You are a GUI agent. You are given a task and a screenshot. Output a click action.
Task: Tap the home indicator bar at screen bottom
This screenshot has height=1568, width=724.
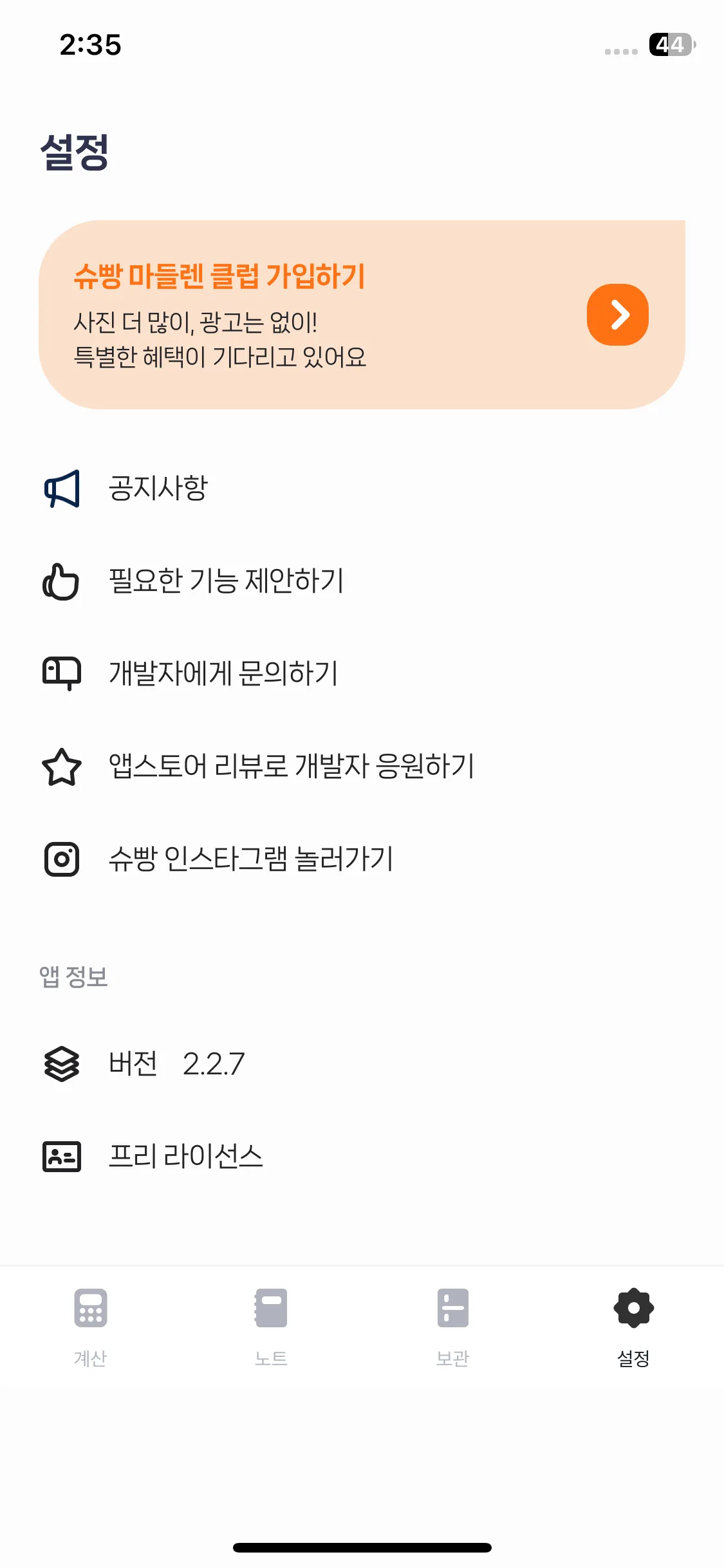pos(362,1547)
